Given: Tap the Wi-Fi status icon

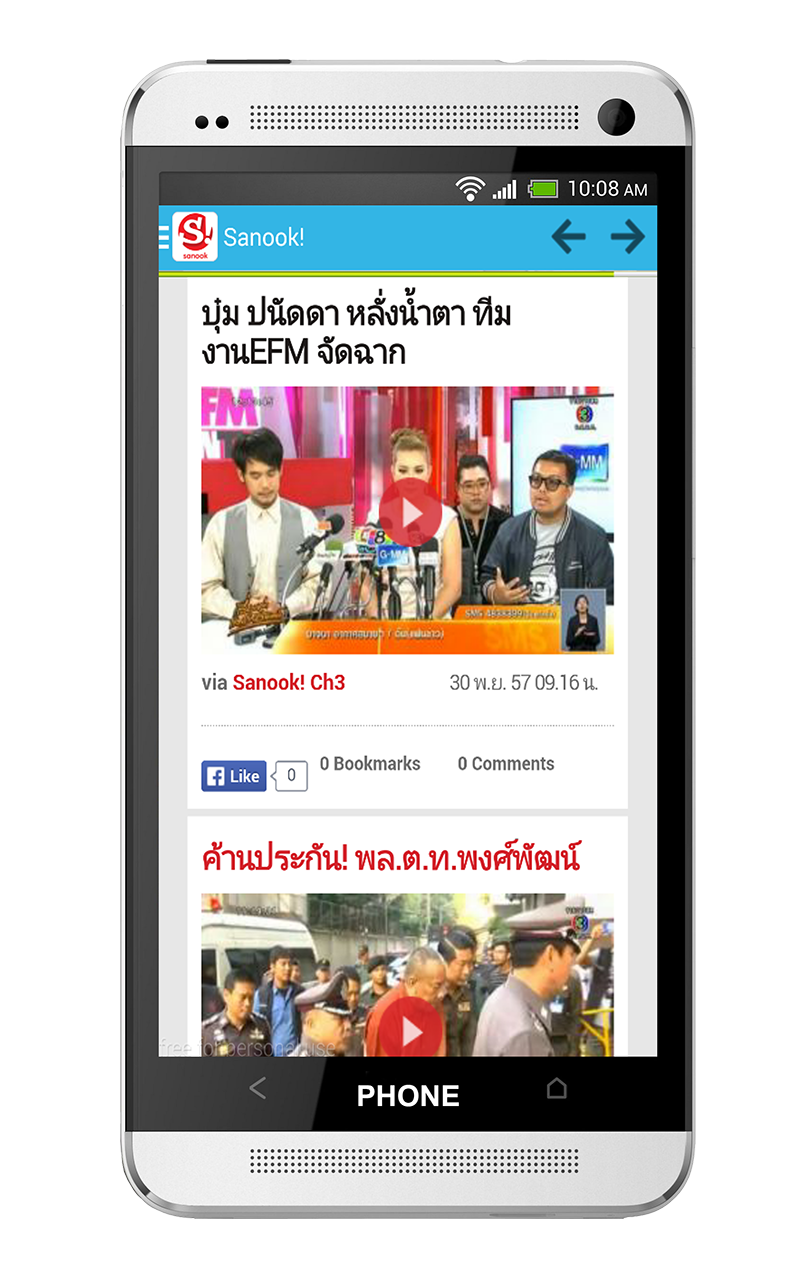Looking at the screenshot, I should (470, 187).
